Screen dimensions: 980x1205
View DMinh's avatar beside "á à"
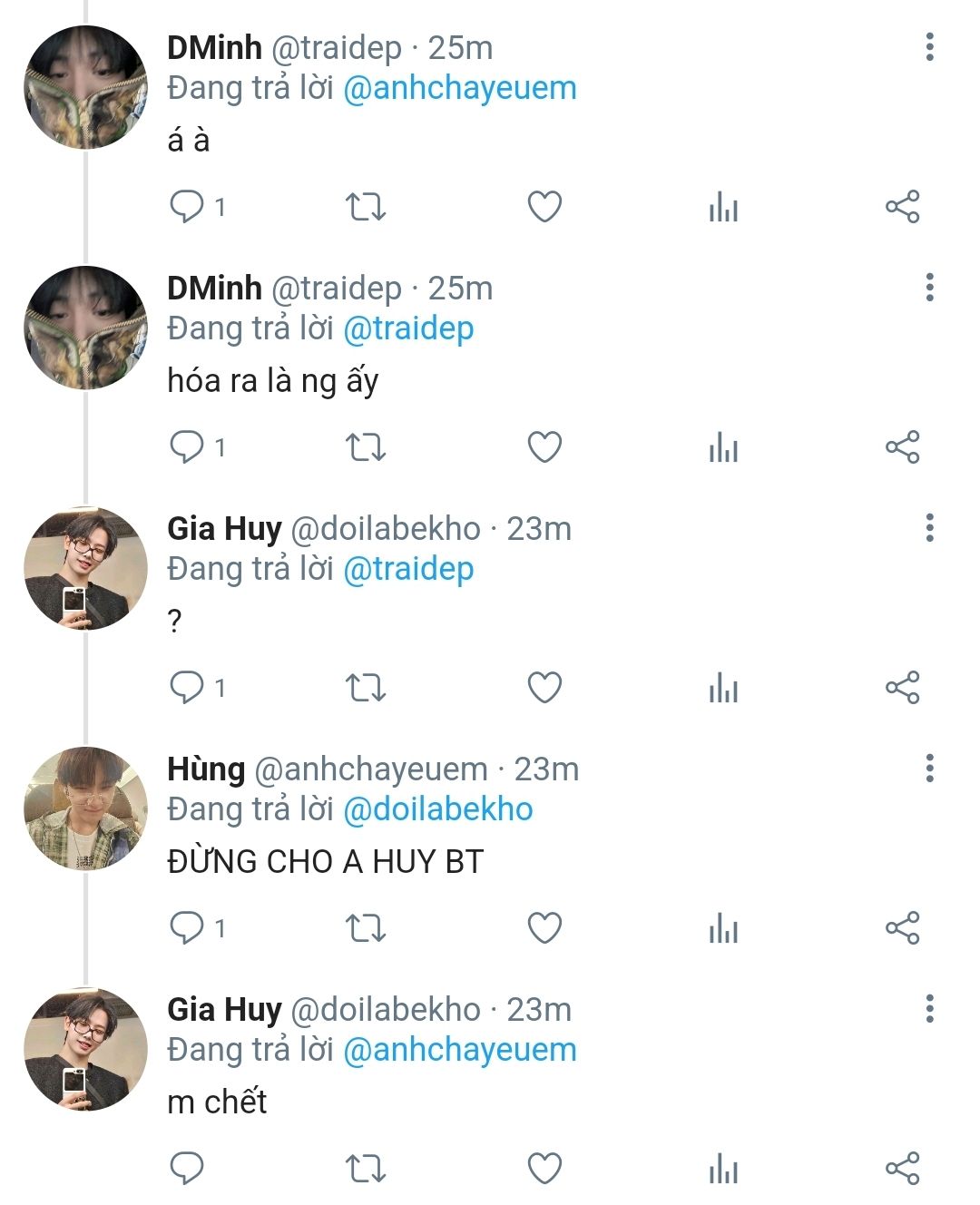coord(85,87)
